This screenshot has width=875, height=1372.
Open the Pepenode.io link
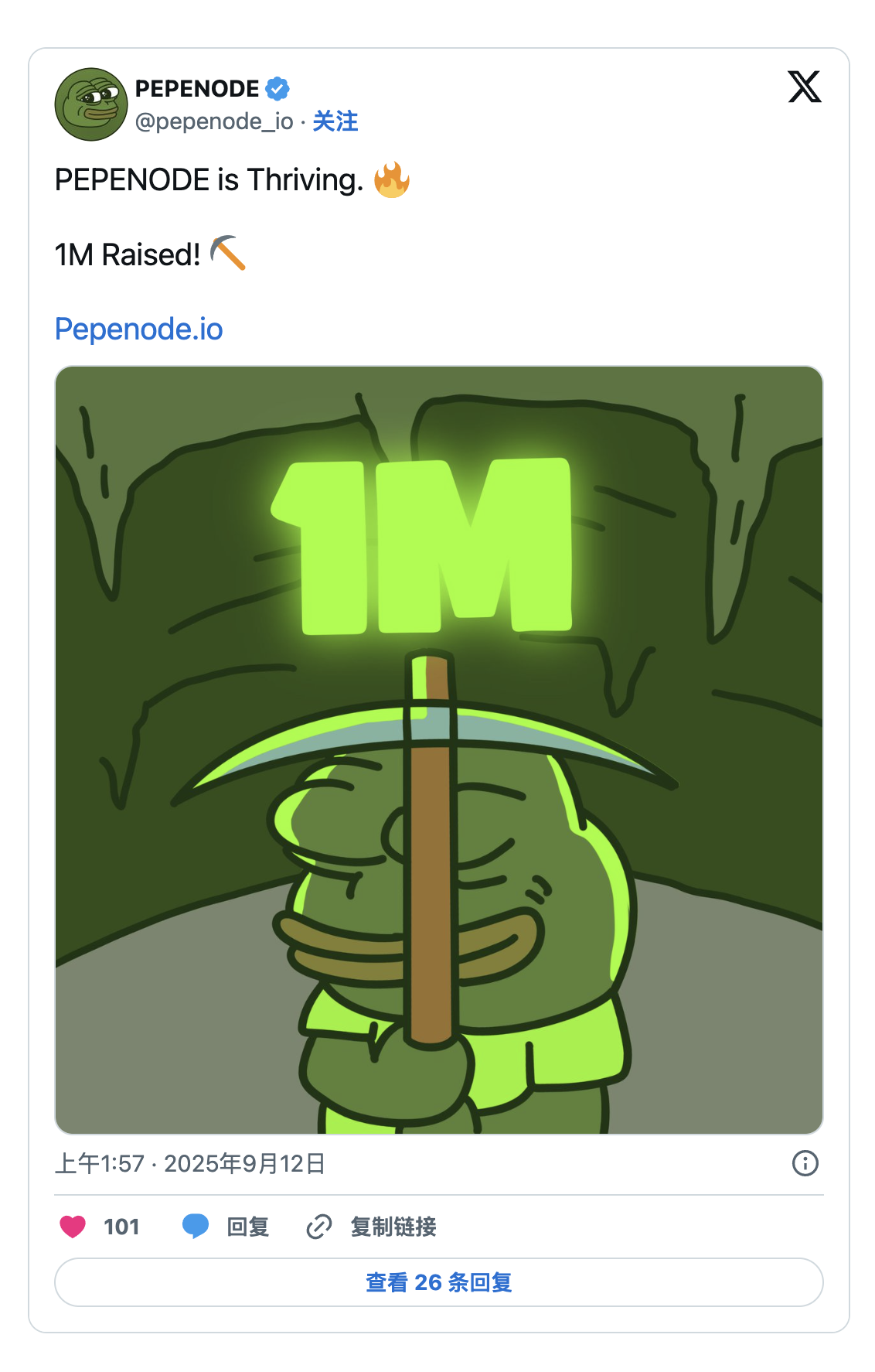pos(139,329)
